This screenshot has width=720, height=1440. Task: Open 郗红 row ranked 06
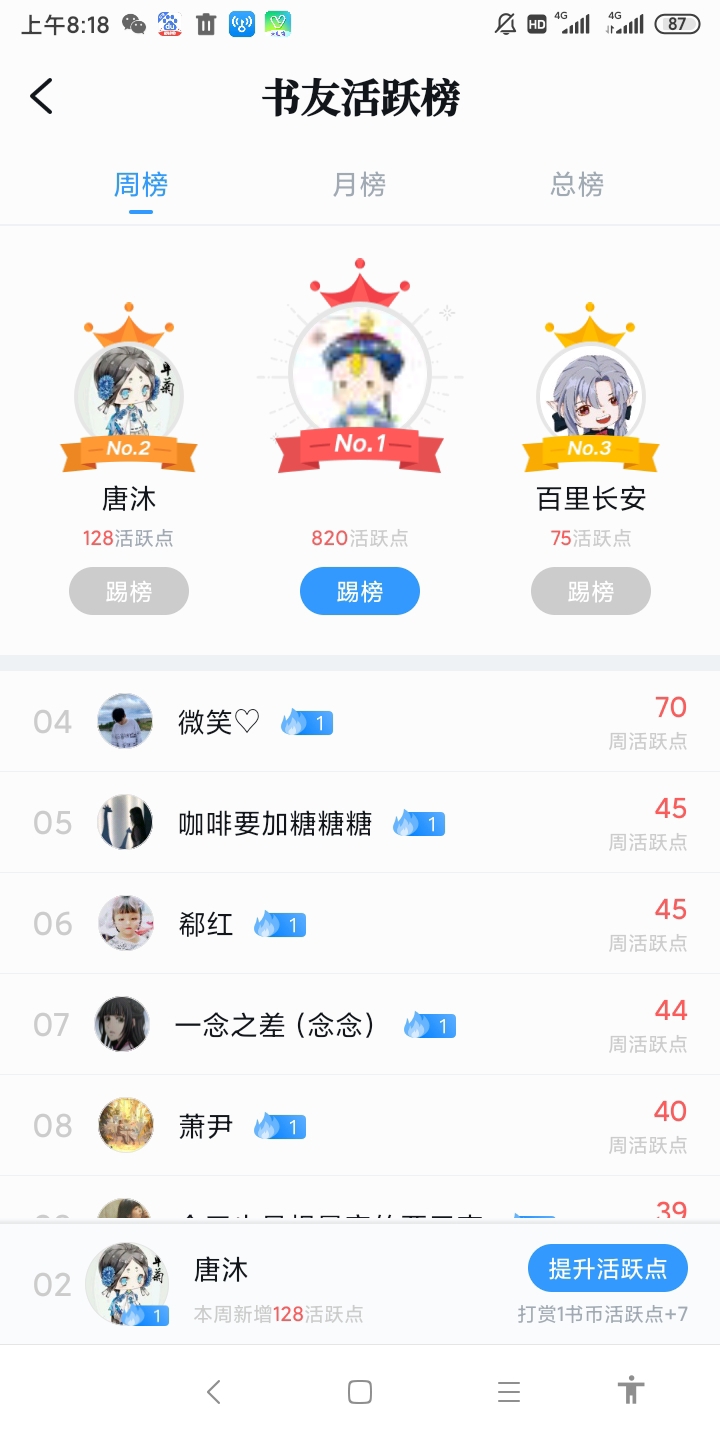coord(360,923)
